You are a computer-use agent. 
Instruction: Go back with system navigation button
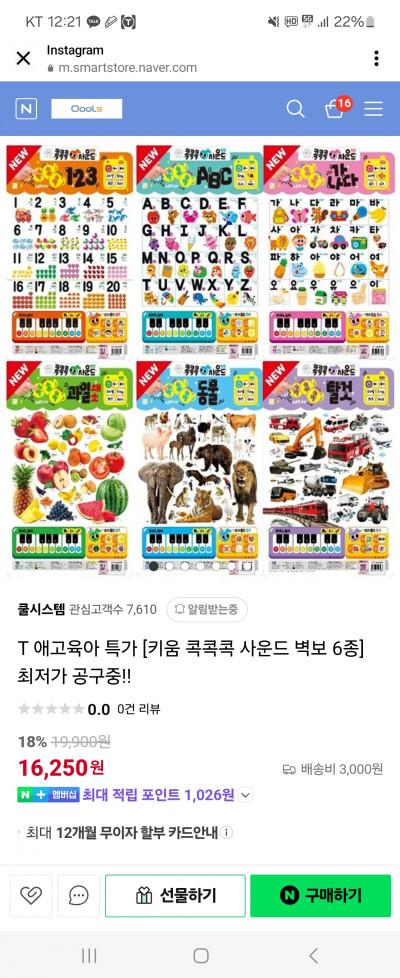(x=313, y=955)
